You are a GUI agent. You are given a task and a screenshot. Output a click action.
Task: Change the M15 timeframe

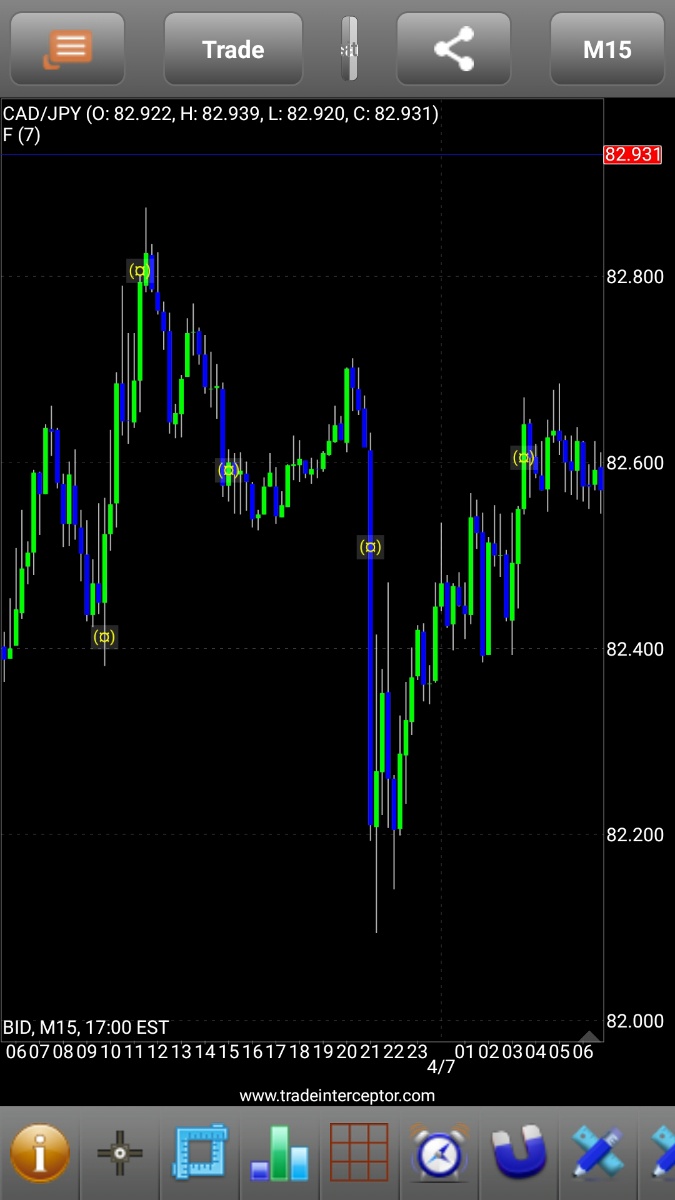(607, 49)
